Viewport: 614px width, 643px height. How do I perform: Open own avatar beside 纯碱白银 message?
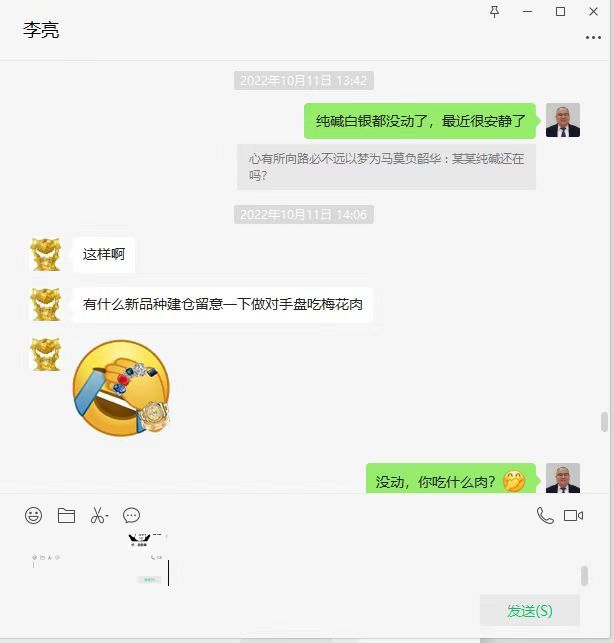coord(563,121)
